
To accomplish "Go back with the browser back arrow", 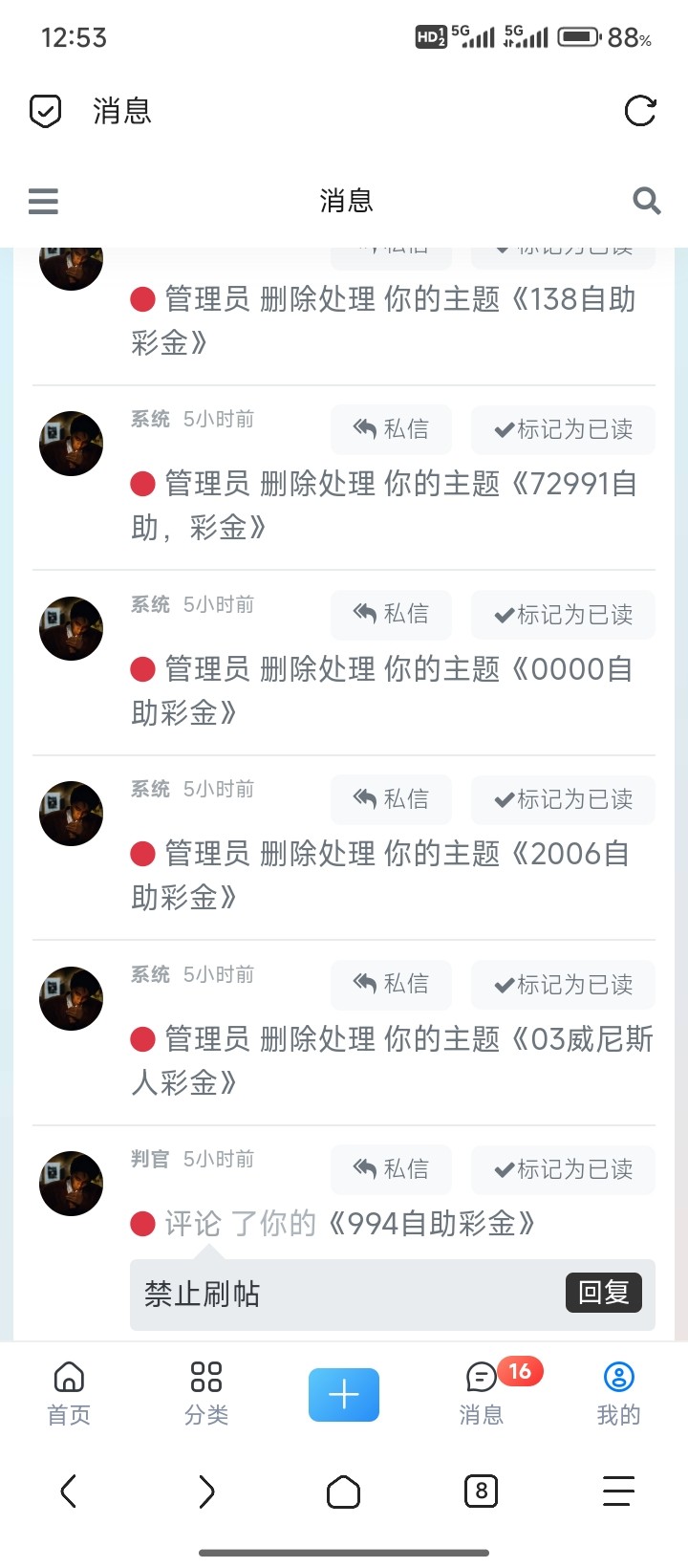I will click(69, 1491).
